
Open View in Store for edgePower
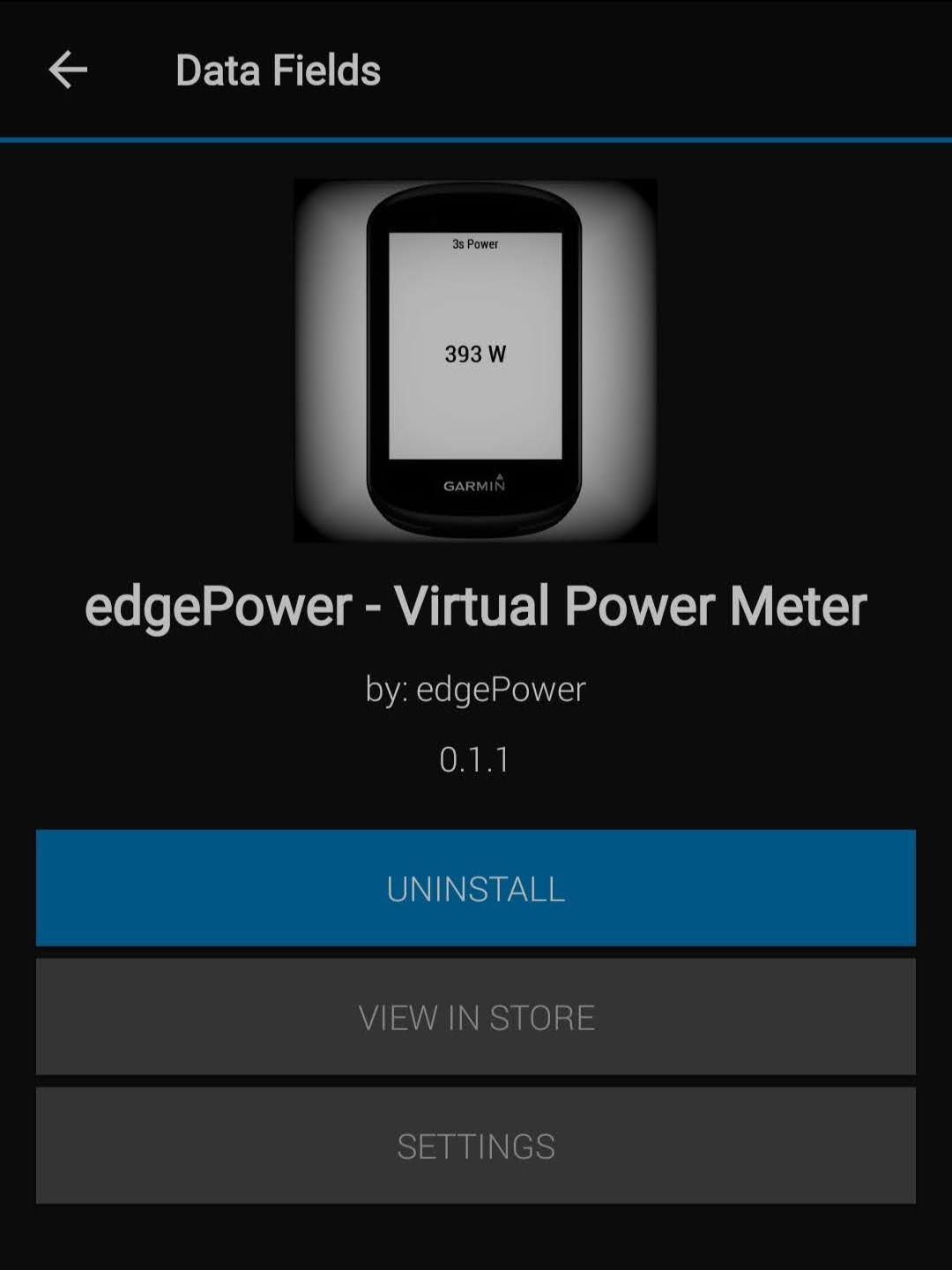[476, 1017]
